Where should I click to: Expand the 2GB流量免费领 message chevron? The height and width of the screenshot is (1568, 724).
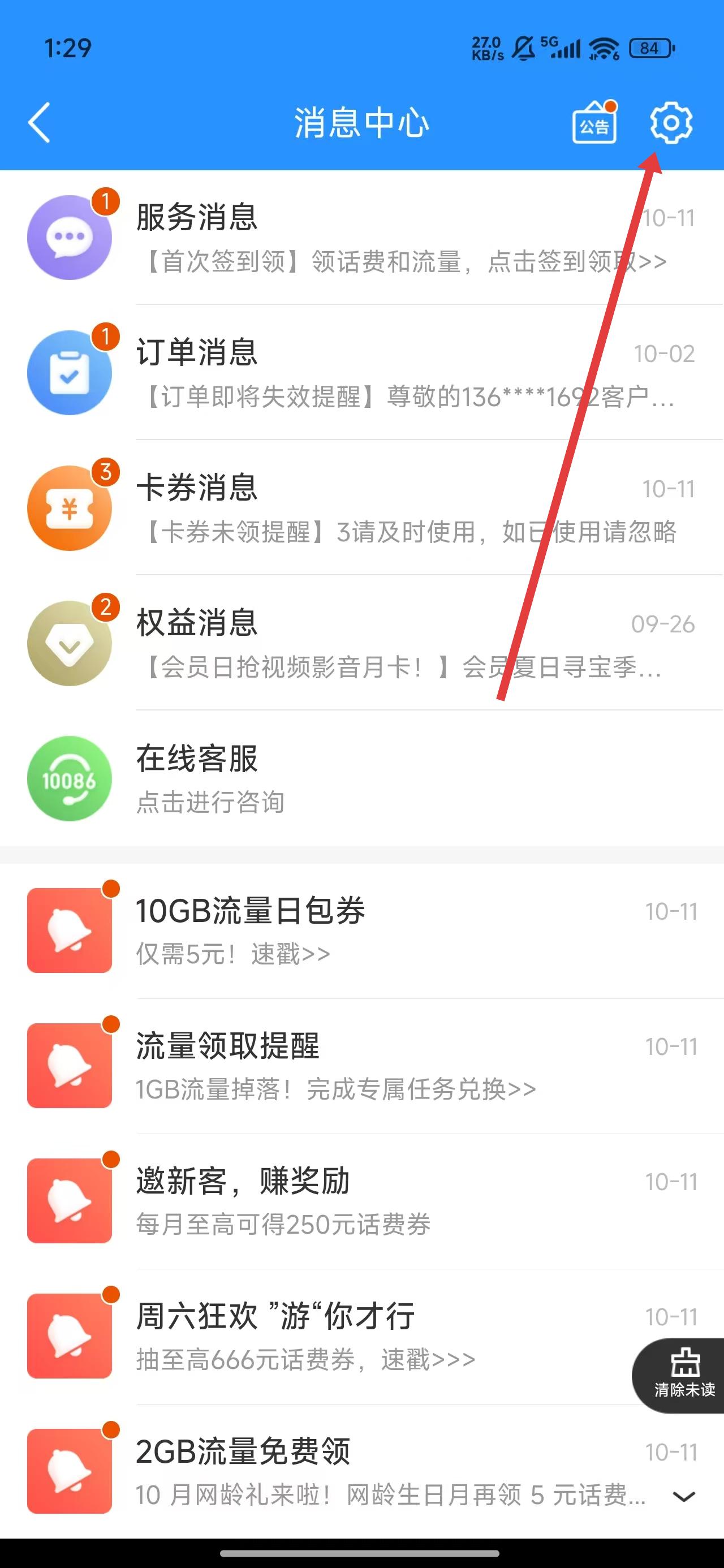pyautogui.click(x=684, y=1496)
